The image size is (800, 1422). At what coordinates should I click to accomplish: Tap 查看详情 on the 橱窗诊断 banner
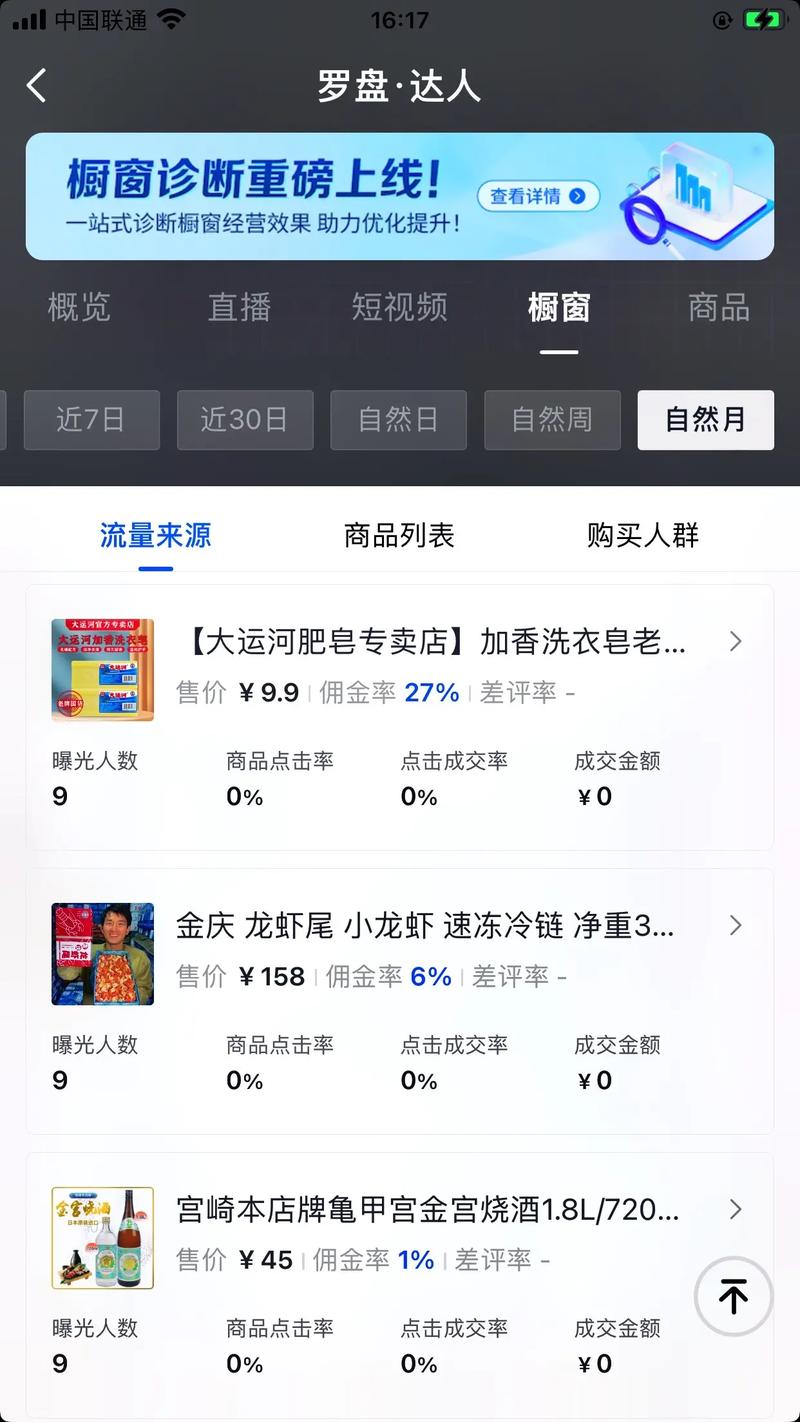tap(537, 196)
